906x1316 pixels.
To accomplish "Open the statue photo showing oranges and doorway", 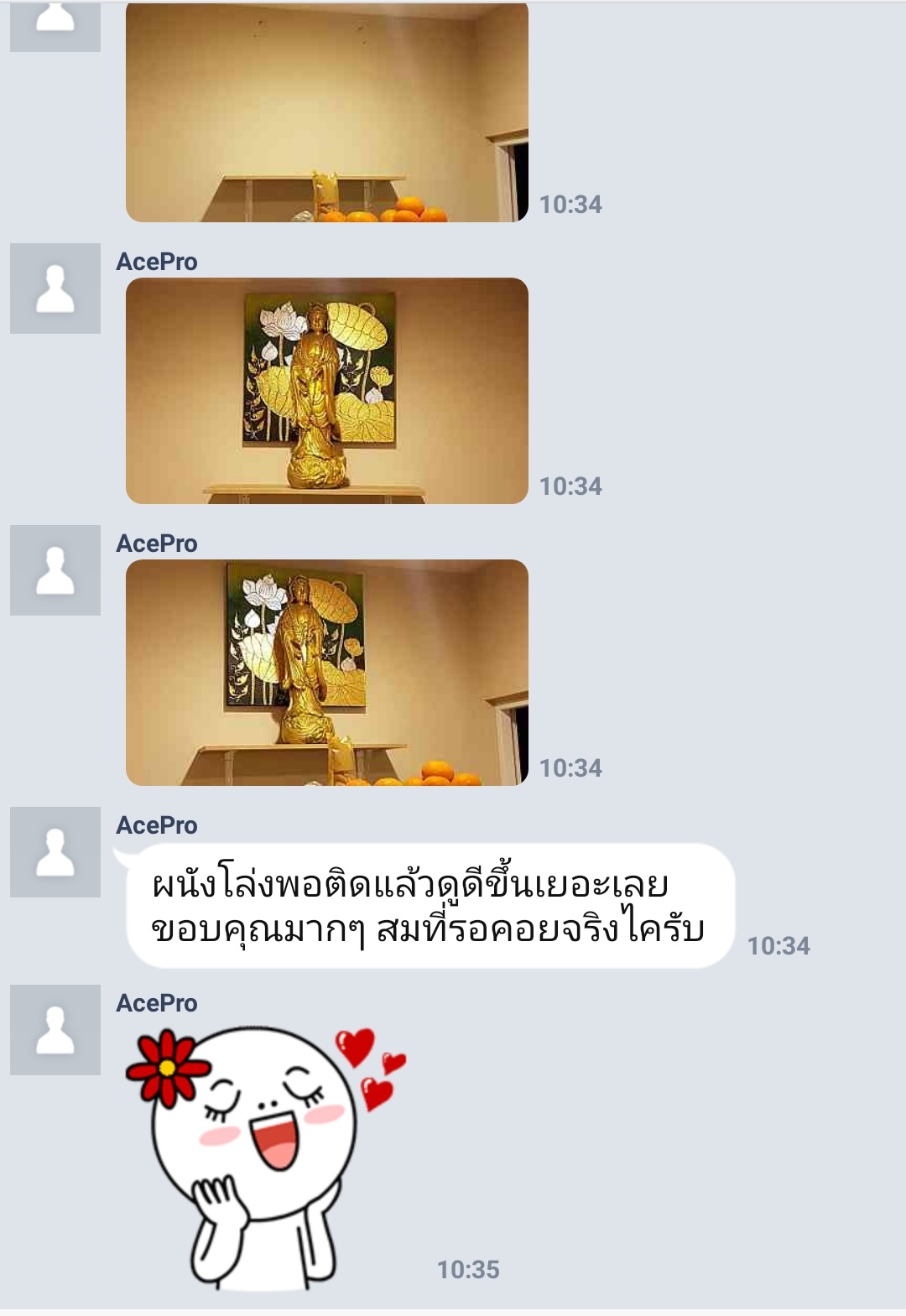I will click(x=327, y=673).
